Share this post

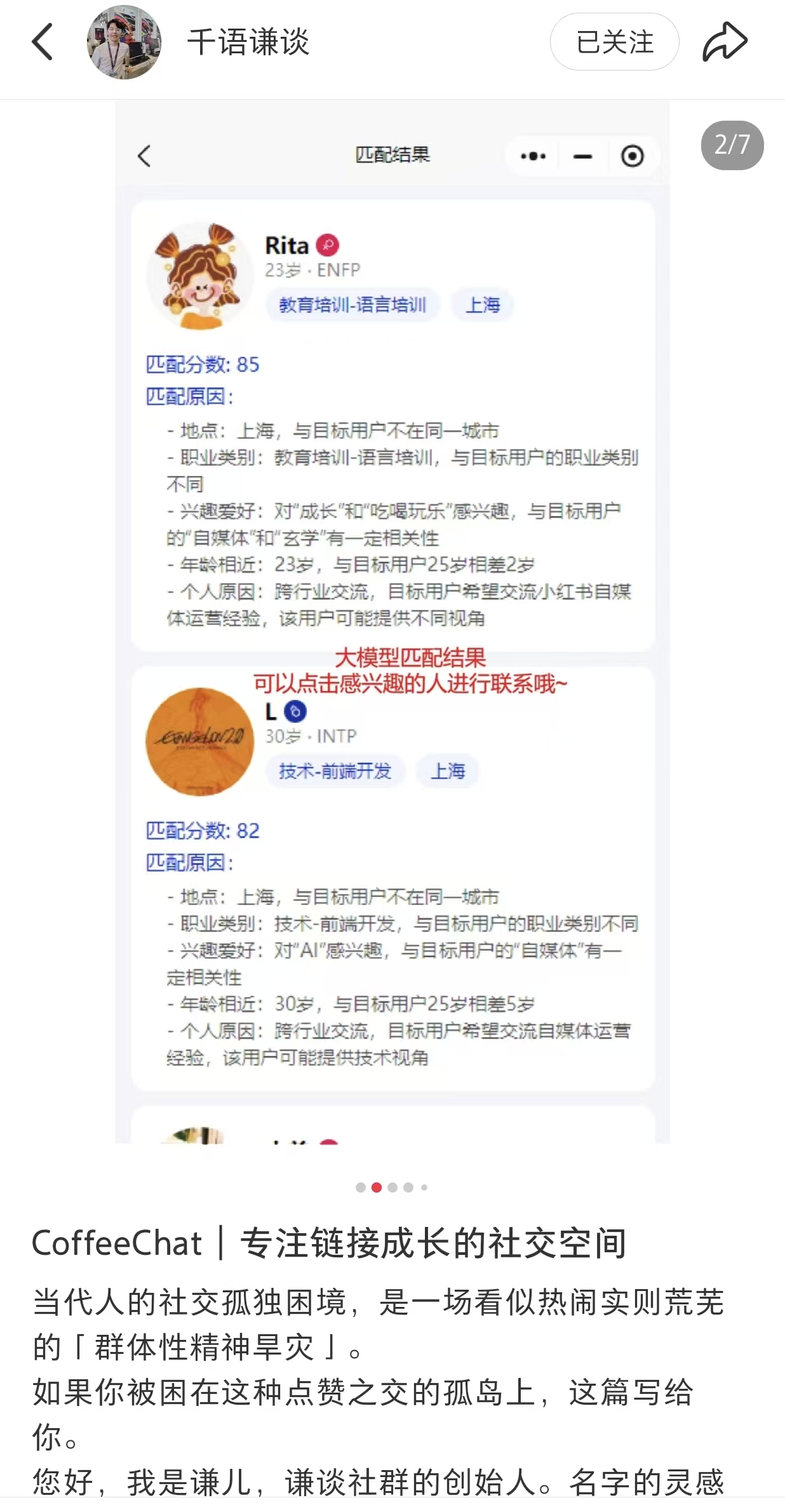[x=725, y=42]
